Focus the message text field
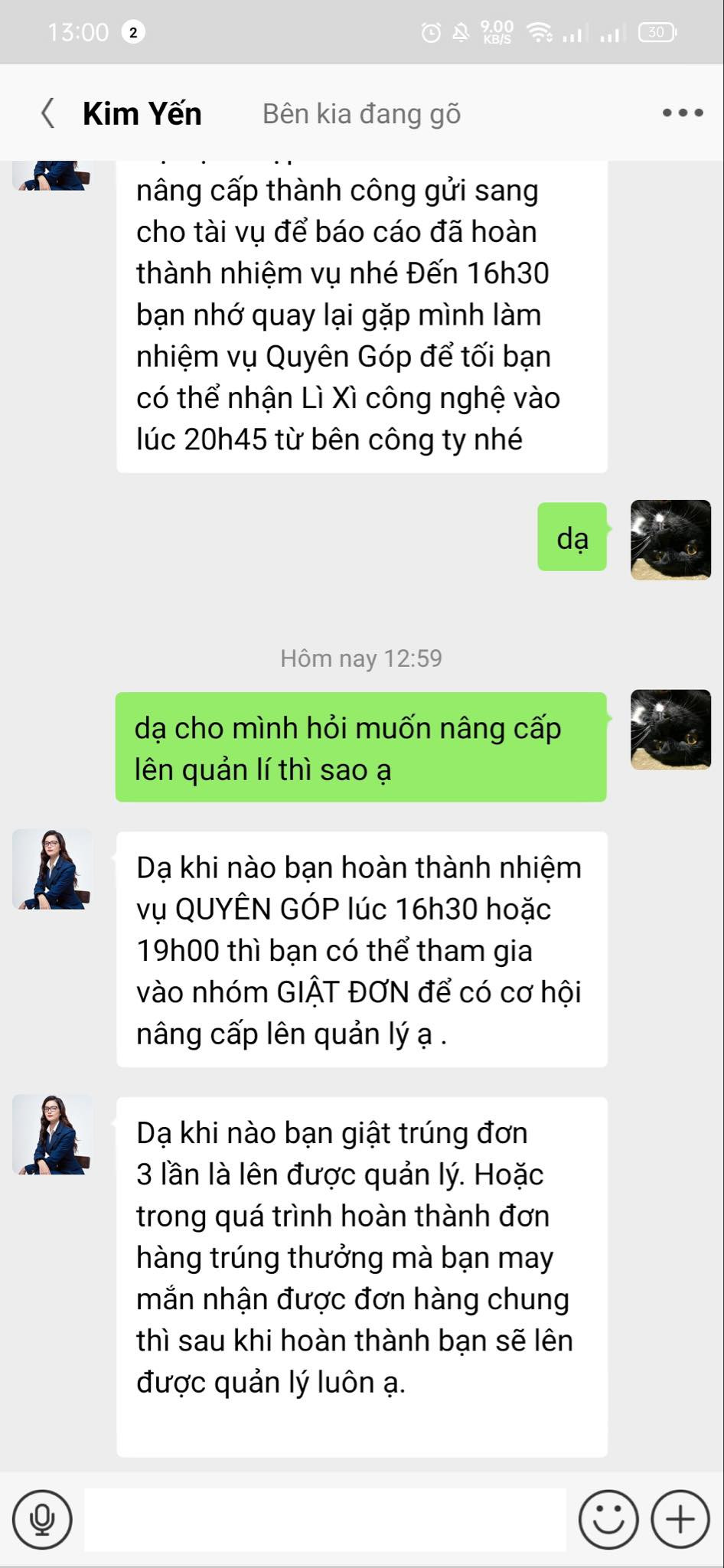 pos(324,1519)
